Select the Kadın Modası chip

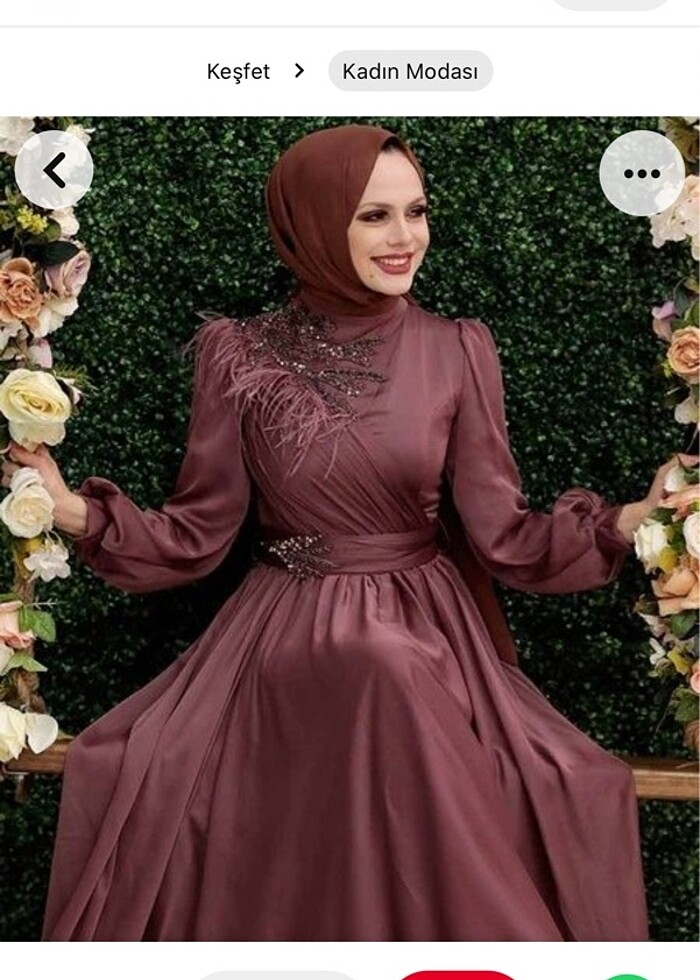click(410, 72)
